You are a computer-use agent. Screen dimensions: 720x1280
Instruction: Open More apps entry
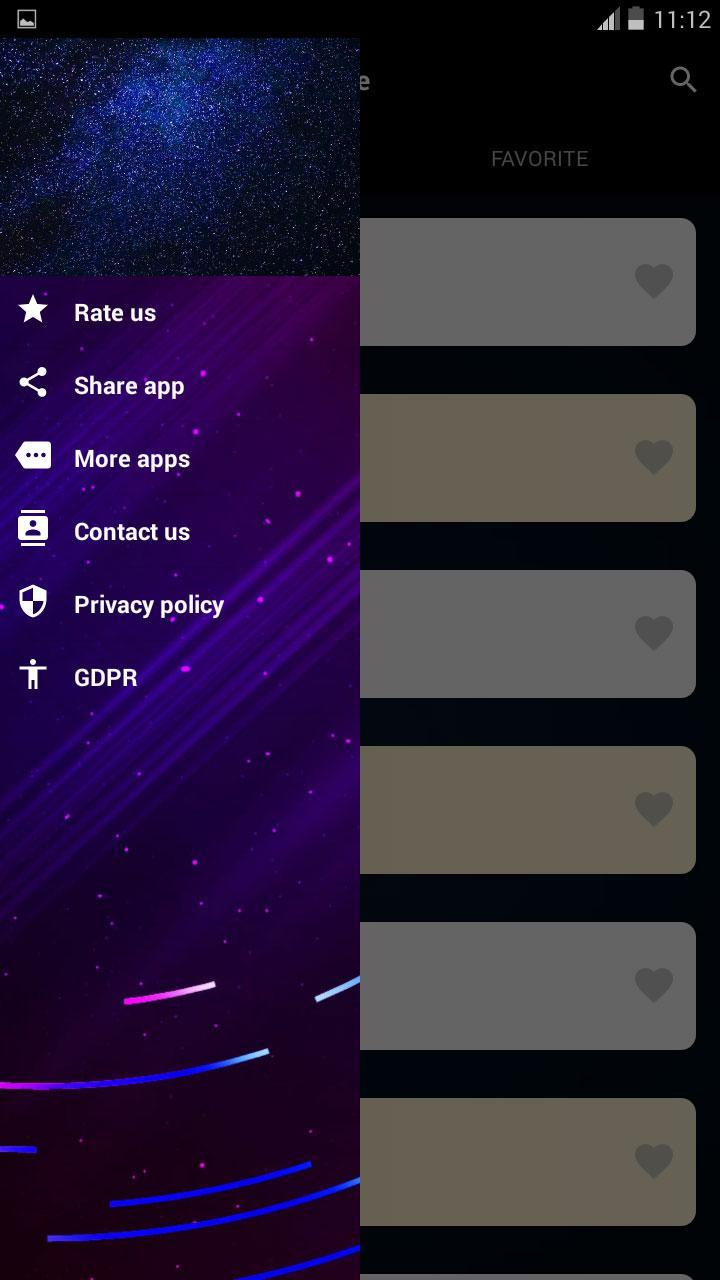pos(180,458)
